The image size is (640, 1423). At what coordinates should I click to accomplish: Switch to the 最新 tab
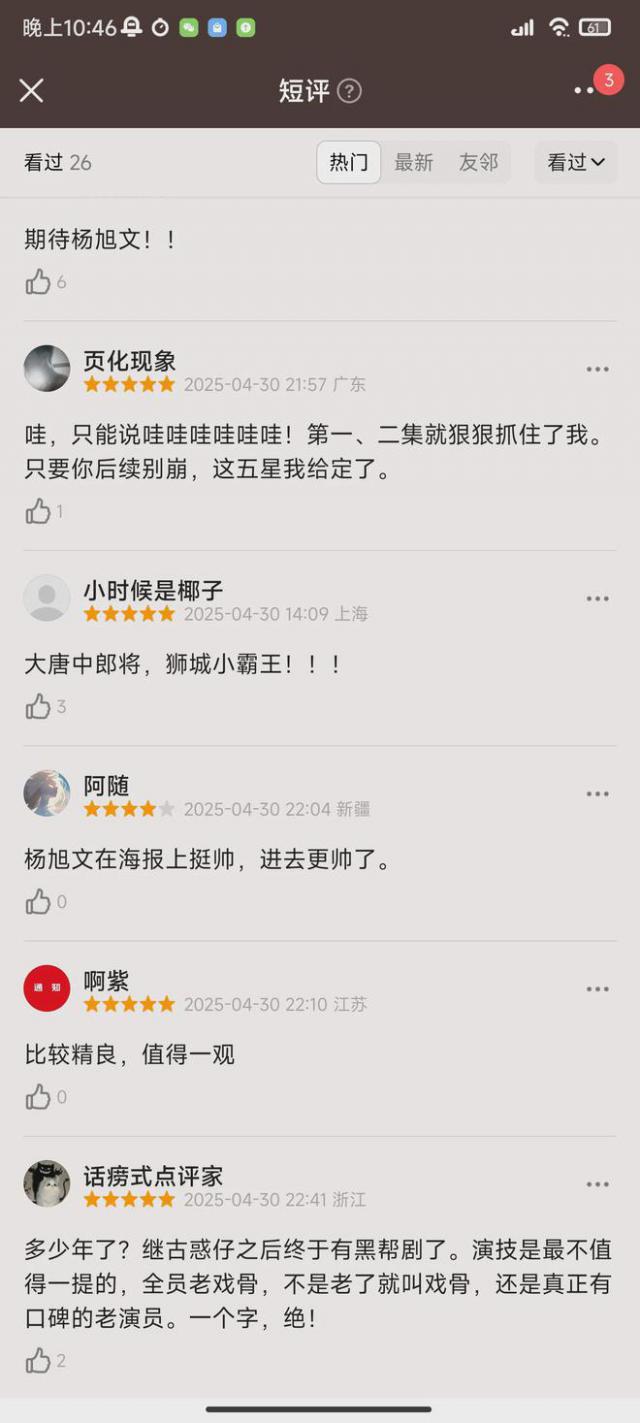414,163
